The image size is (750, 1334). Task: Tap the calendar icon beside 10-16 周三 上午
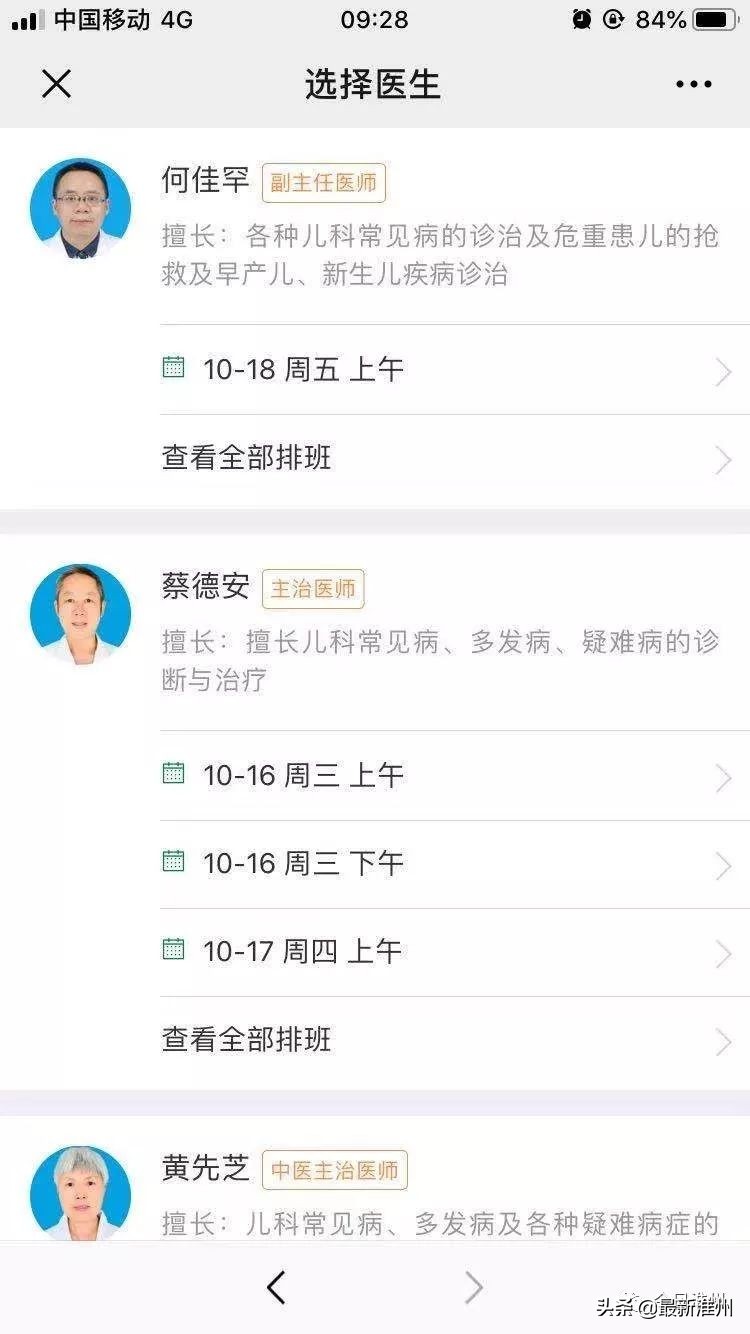pyautogui.click(x=174, y=775)
